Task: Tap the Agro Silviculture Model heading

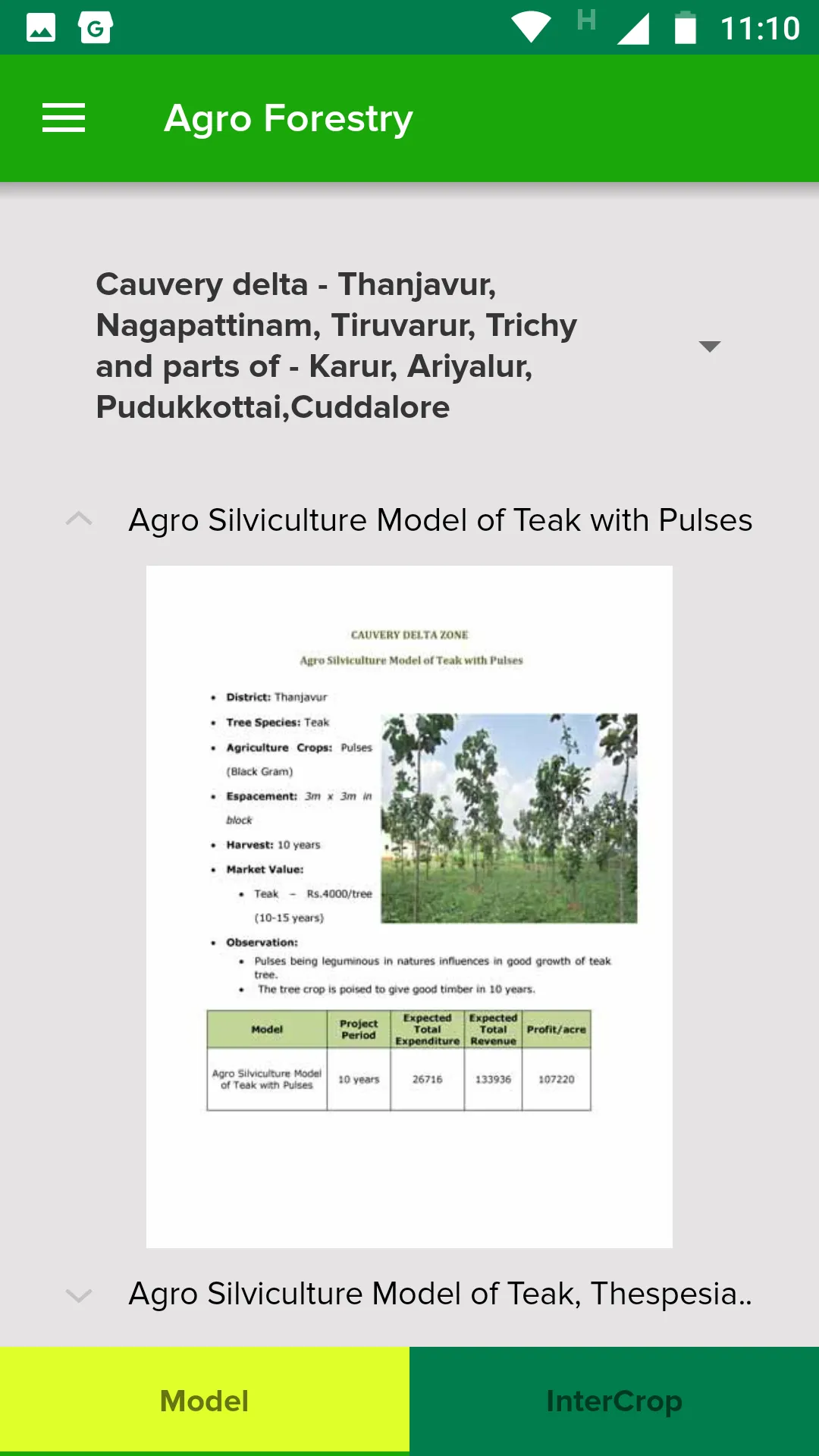Action: [440, 520]
